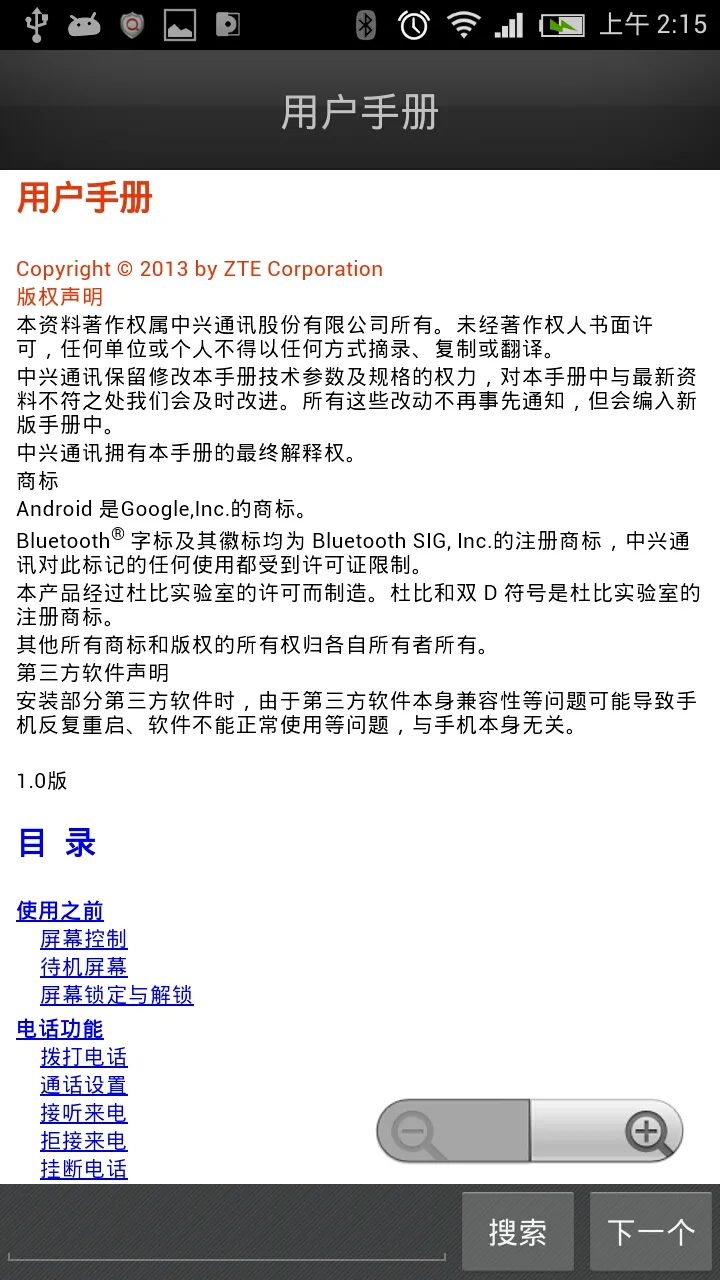Open the 挂断电话 link
Viewport: 720px width, 1280px height.
[84, 1169]
